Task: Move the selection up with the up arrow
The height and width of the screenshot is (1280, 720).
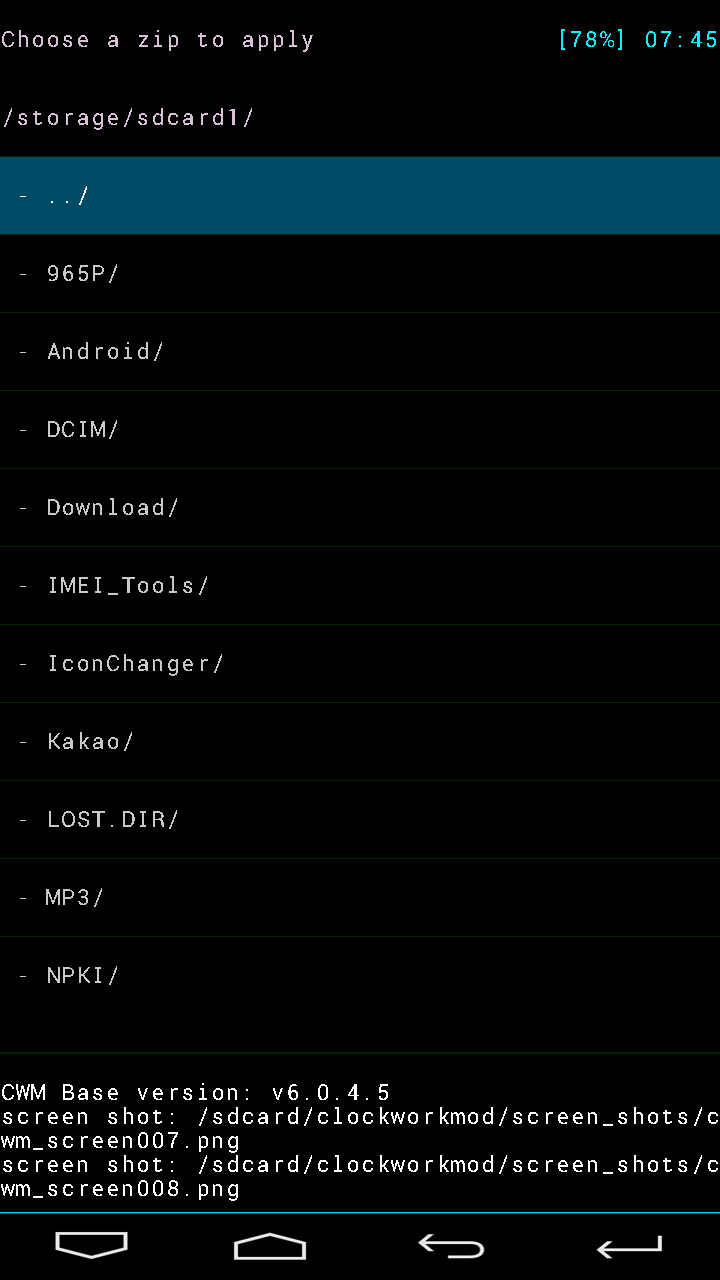Action: pos(270,1246)
